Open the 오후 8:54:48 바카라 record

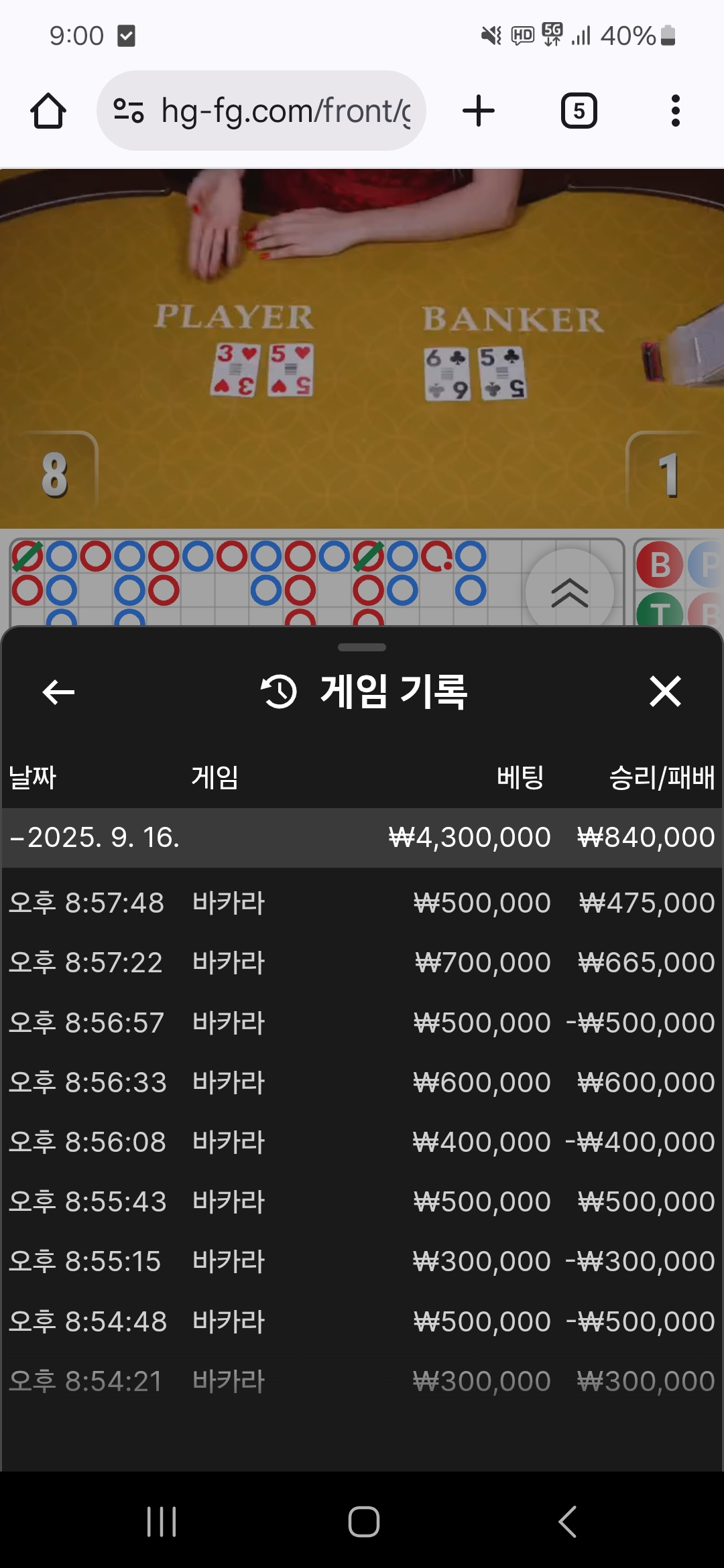tap(362, 1321)
